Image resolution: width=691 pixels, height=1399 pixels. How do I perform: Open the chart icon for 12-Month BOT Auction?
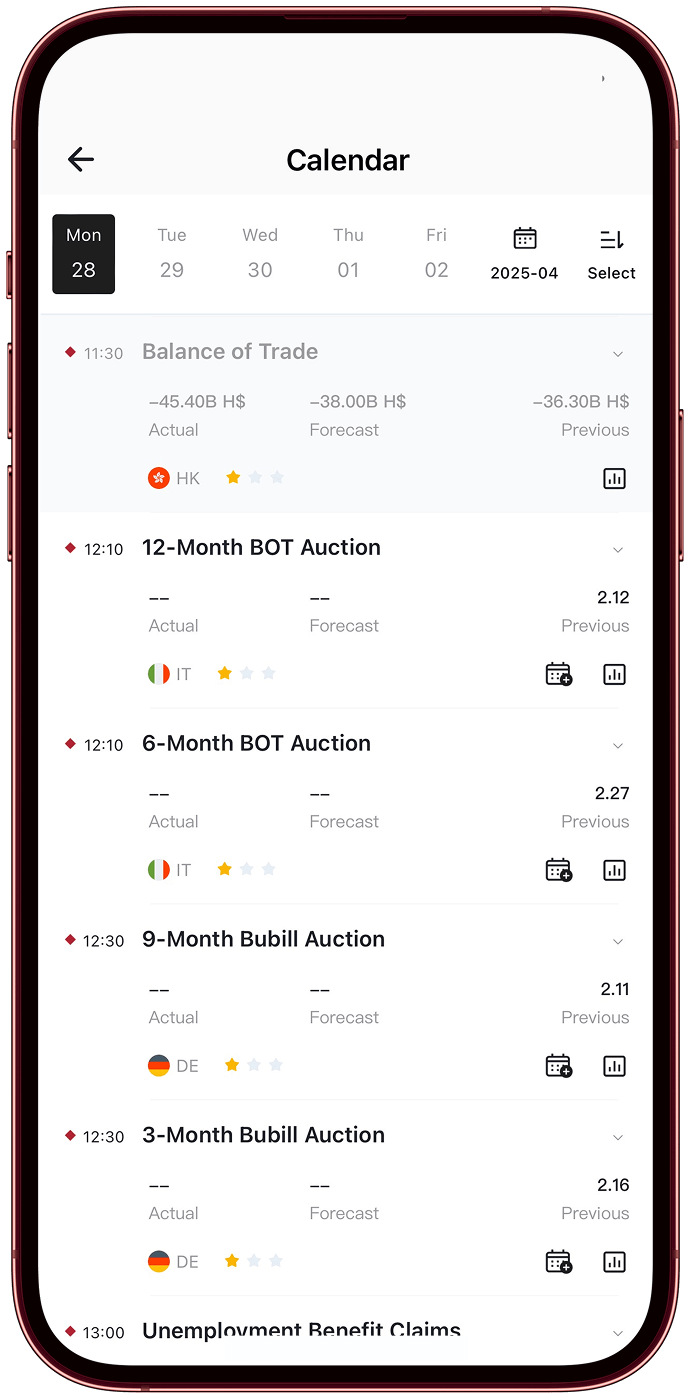point(614,674)
